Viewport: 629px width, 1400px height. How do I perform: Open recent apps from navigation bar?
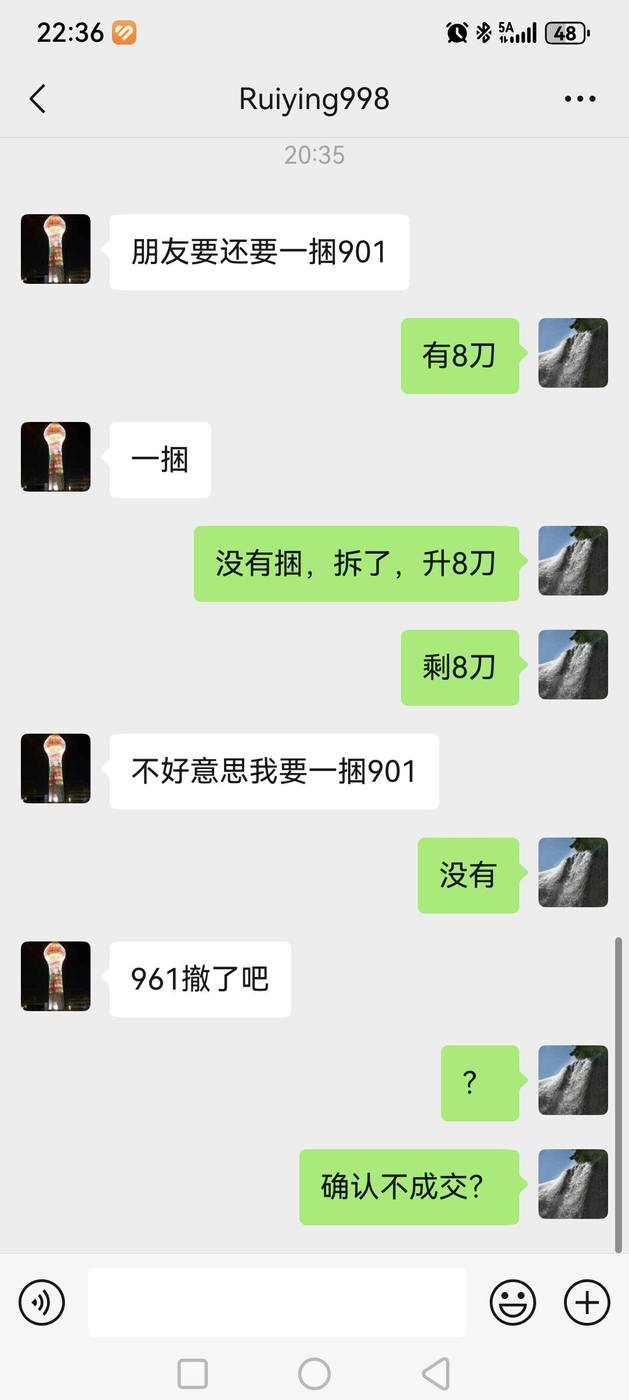(x=192, y=1373)
